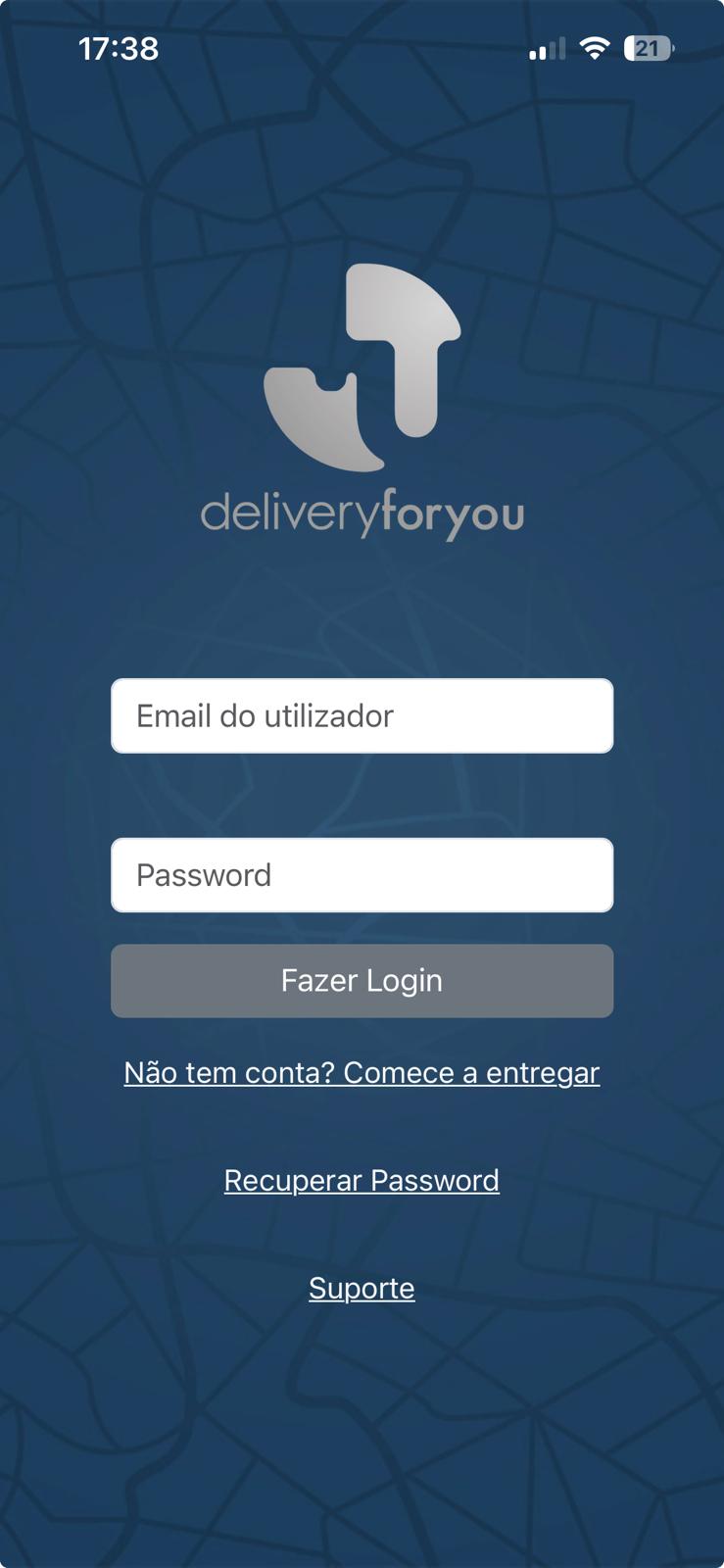The image size is (724, 1568).
Task: Tap the cellular signal icon
Action: coord(547,46)
